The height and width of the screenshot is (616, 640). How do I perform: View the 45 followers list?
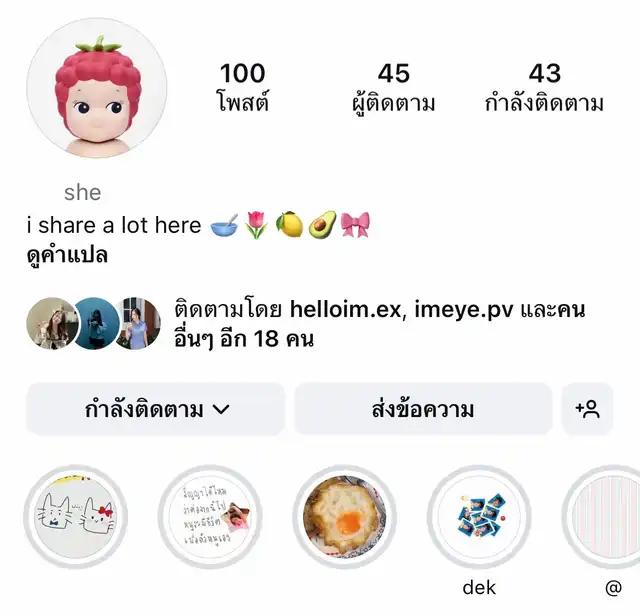coord(393,88)
